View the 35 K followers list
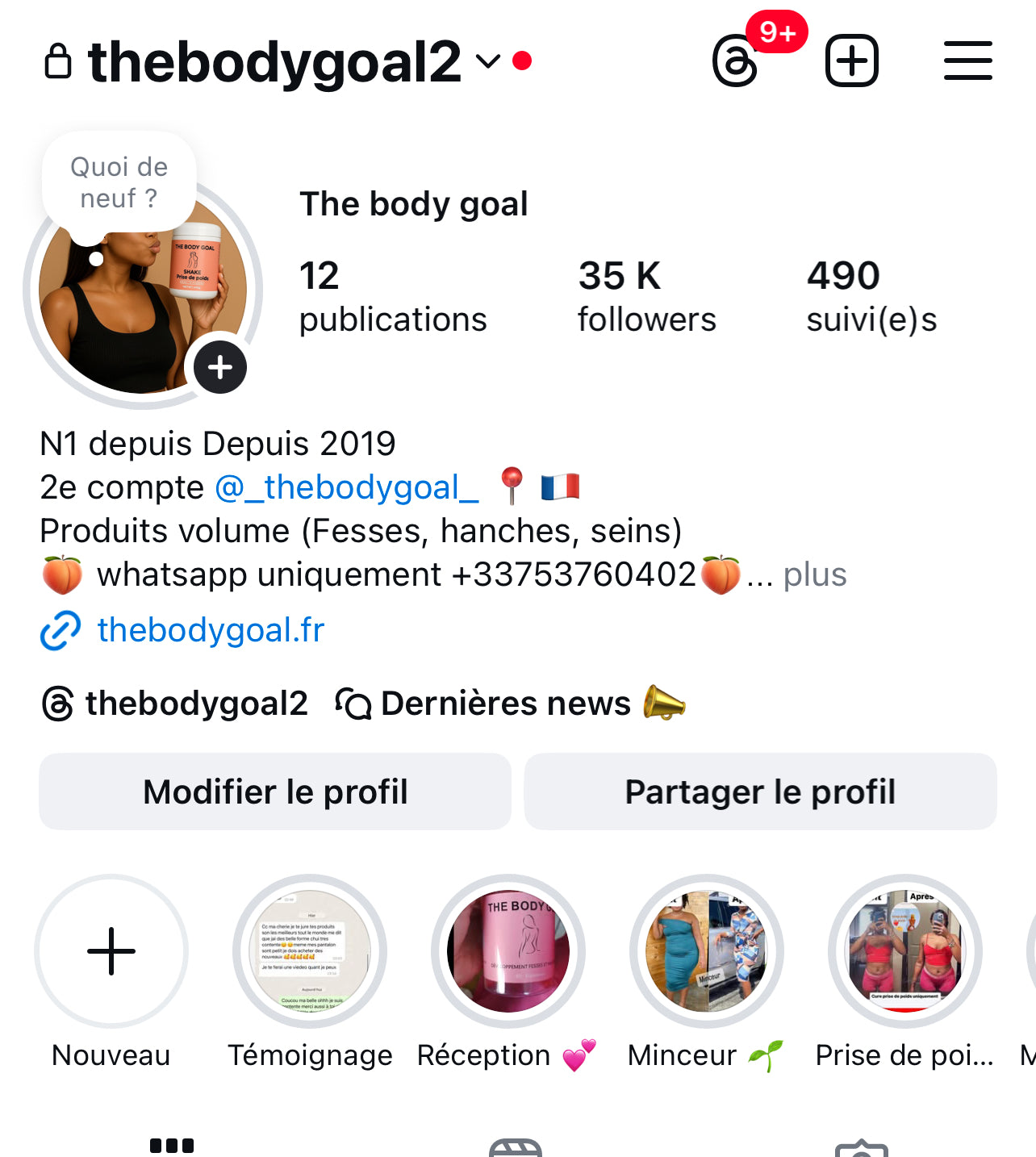1036x1157 pixels. tap(646, 296)
